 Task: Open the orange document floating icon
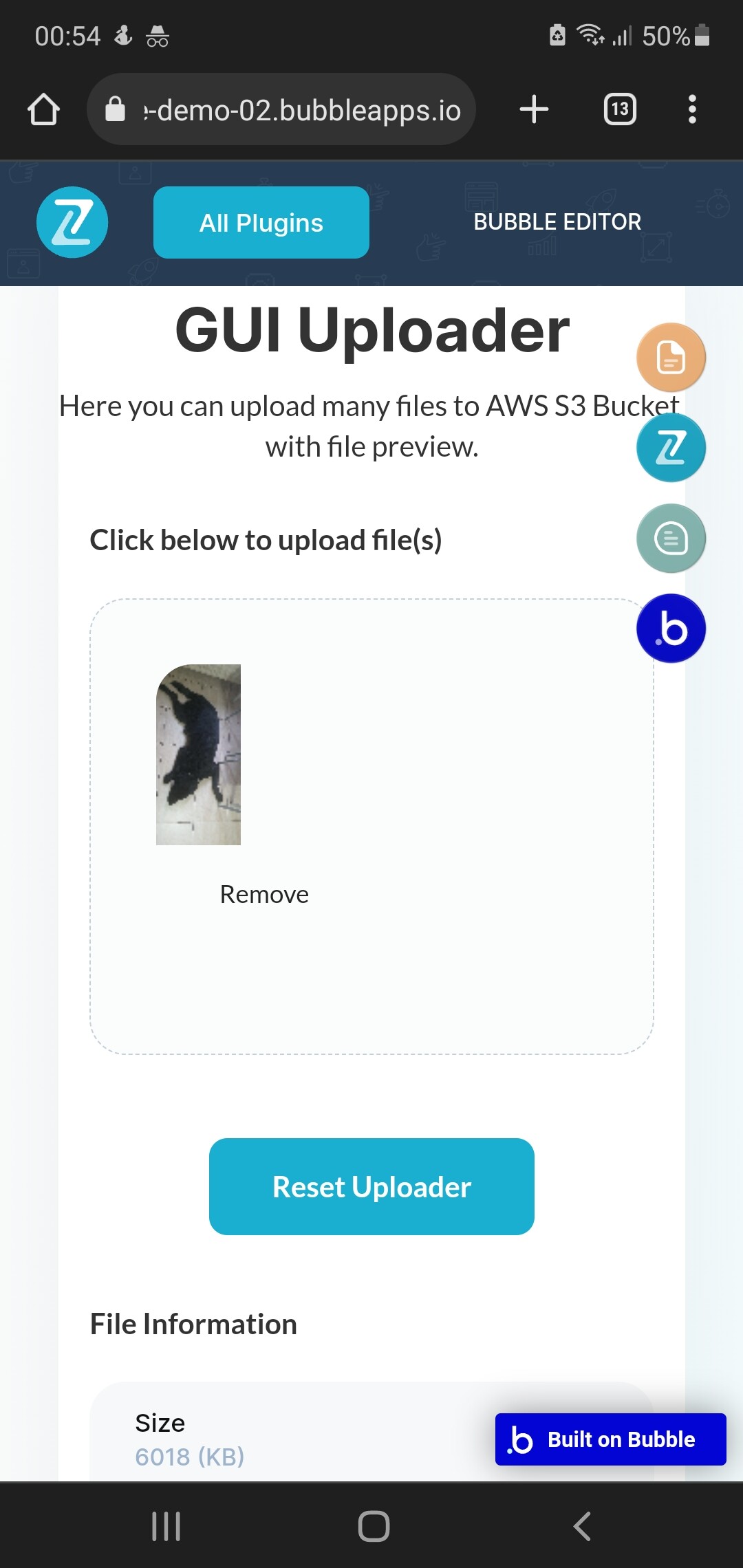pos(670,357)
